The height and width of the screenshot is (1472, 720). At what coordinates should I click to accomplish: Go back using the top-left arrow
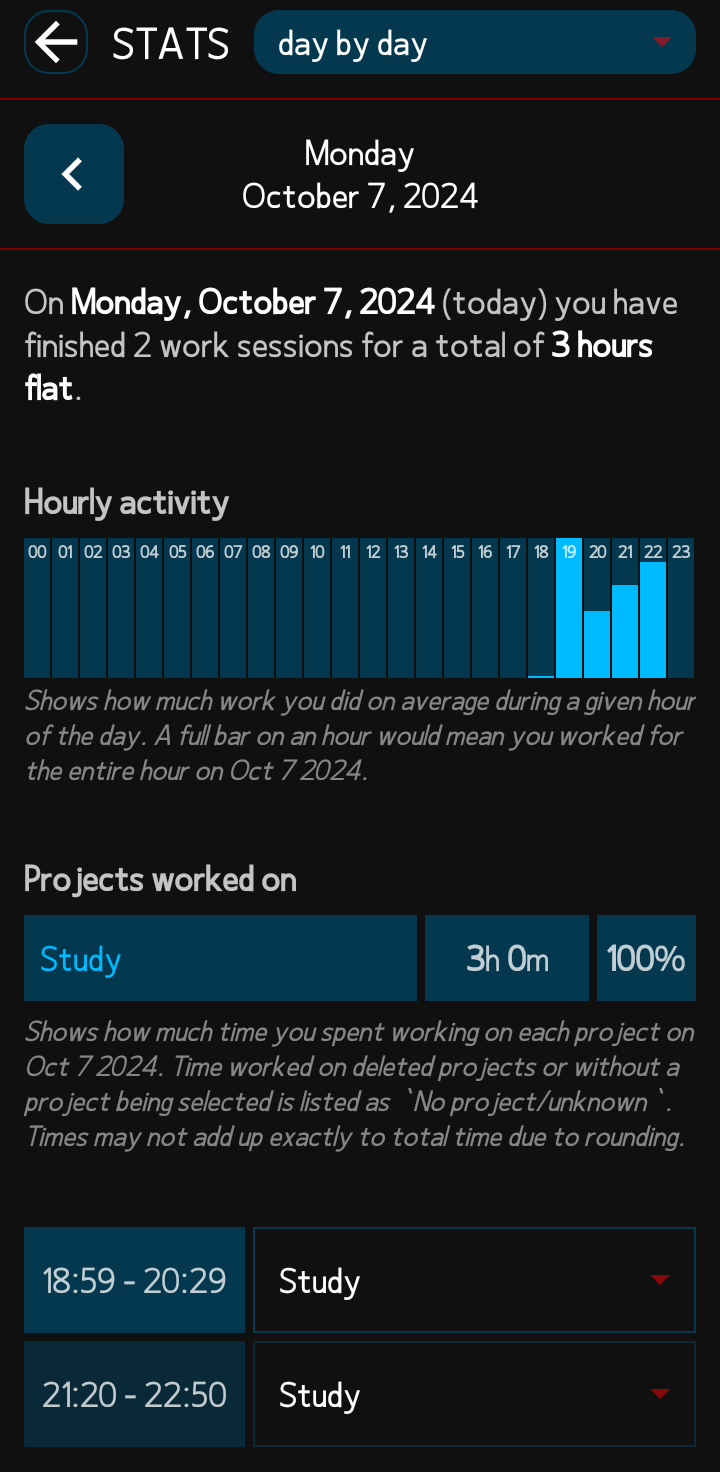(56, 42)
